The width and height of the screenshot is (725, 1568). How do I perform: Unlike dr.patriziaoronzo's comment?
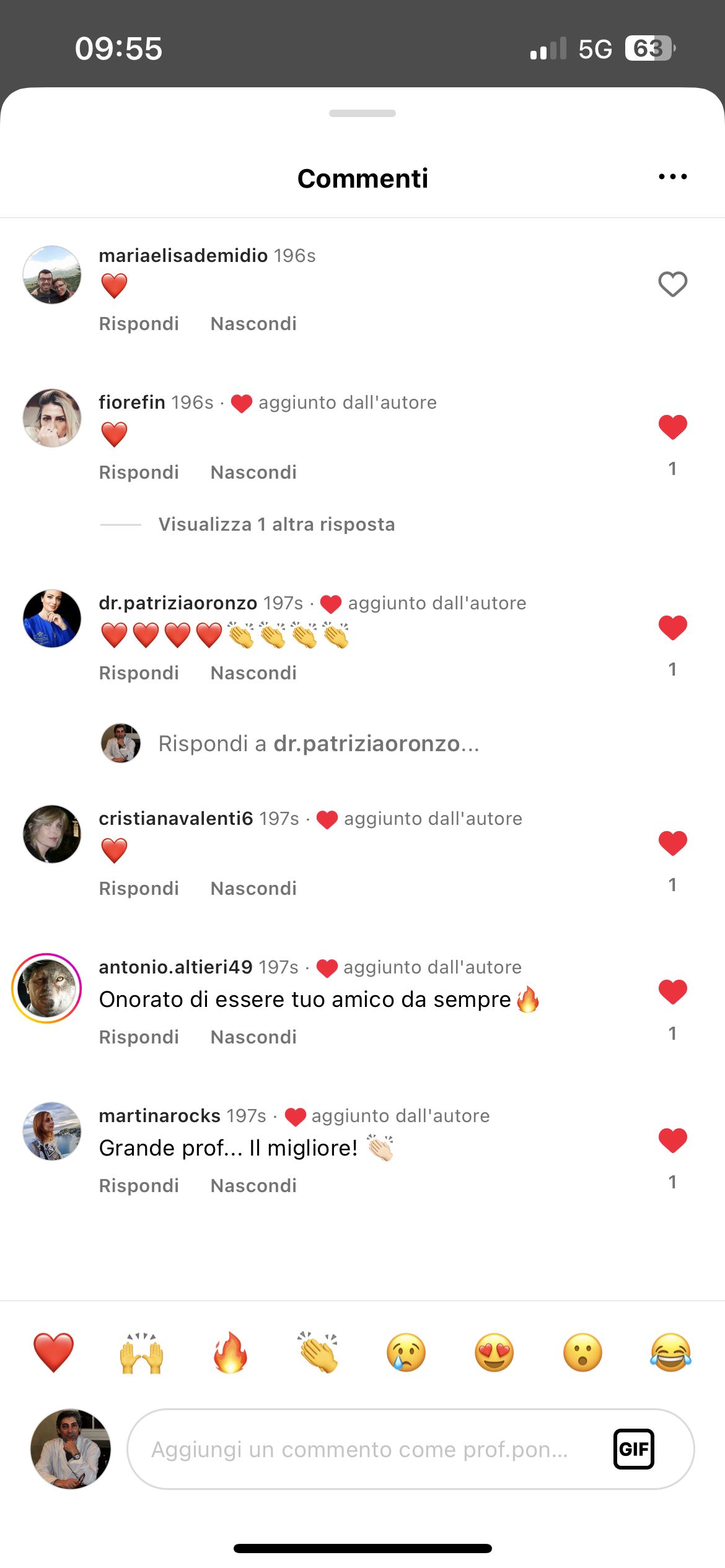[672, 628]
